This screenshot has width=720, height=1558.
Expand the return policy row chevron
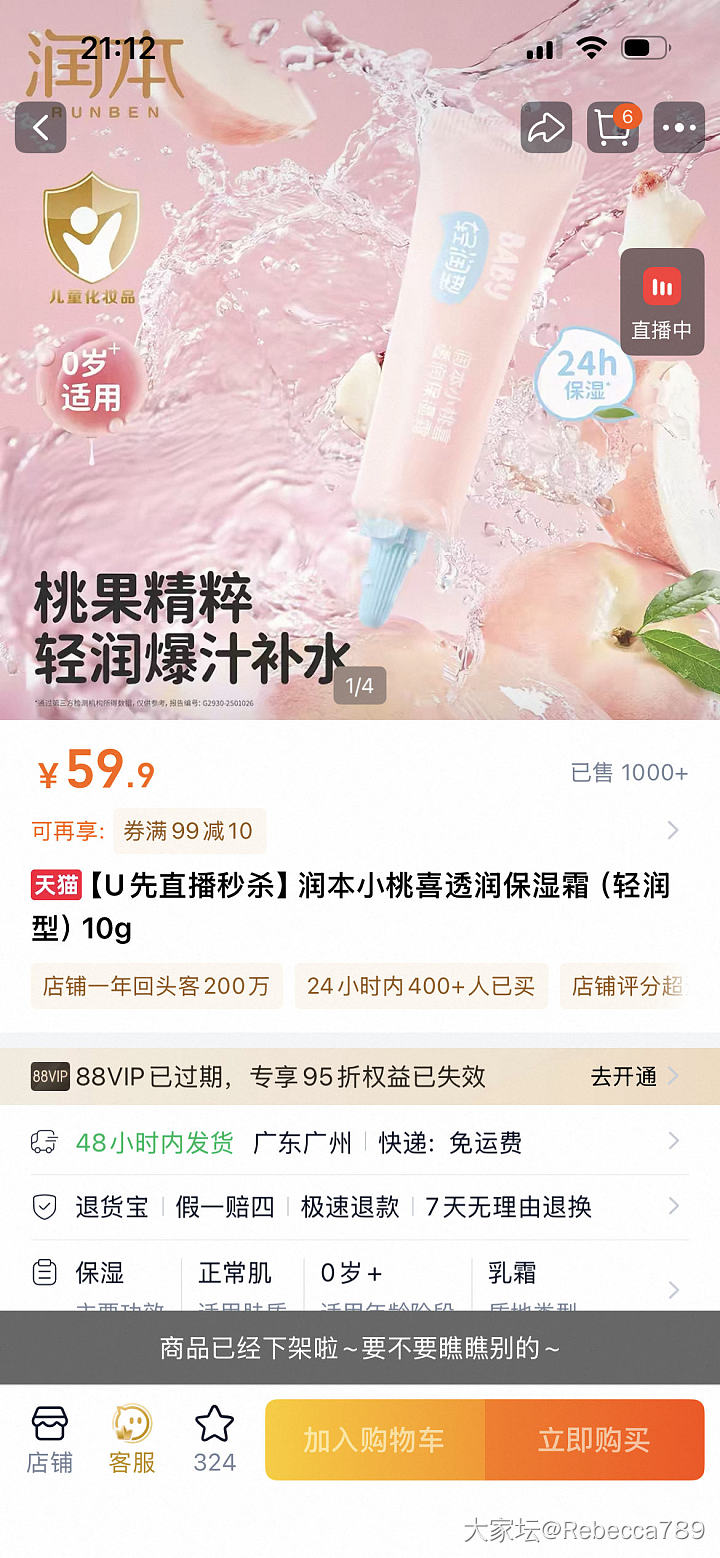(672, 1206)
